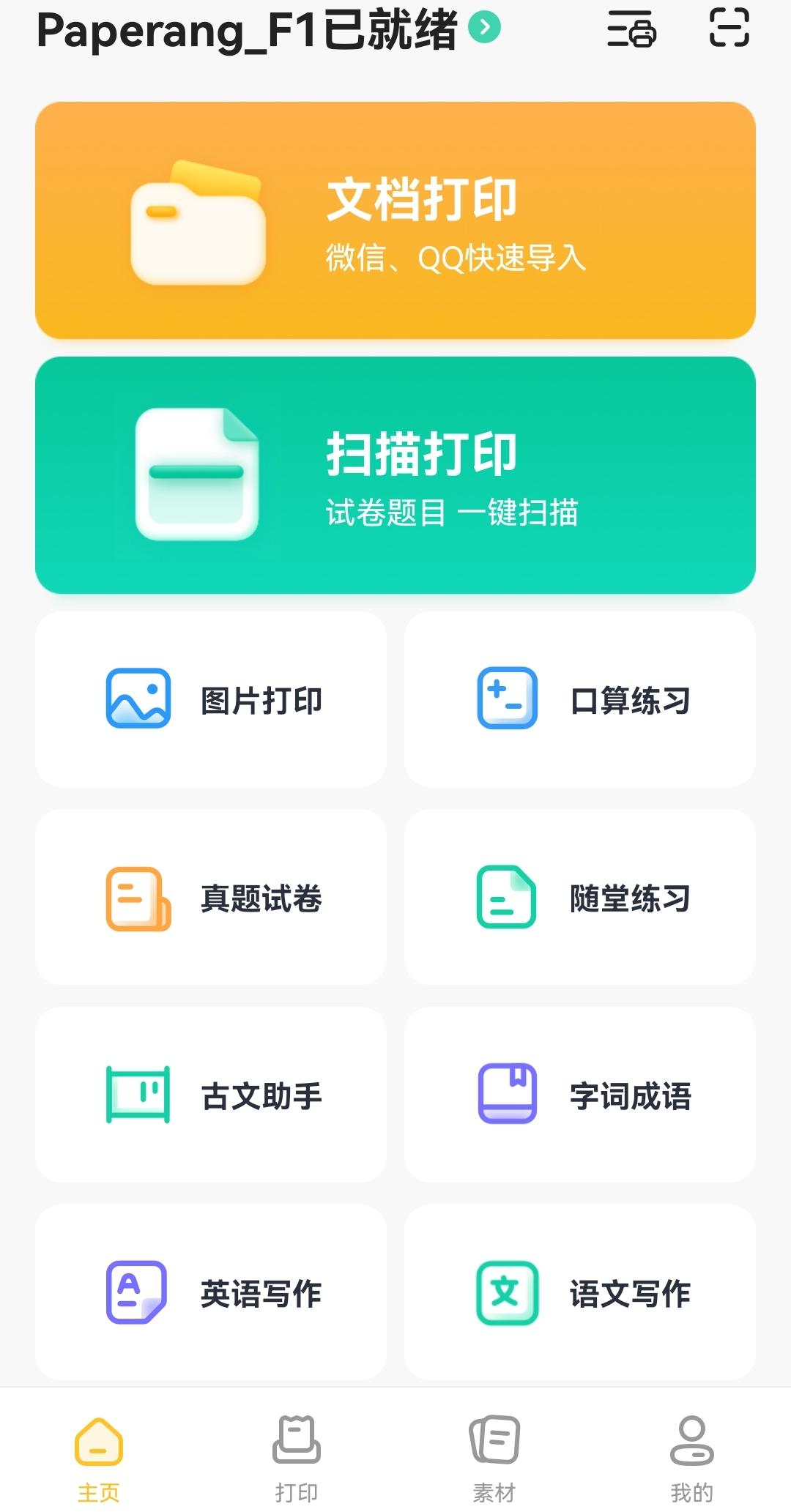The image size is (791, 1512).
Task: Open the 字词成语 idiom dictionary icon
Action: pyautogui.click(x=505, y=1095)
